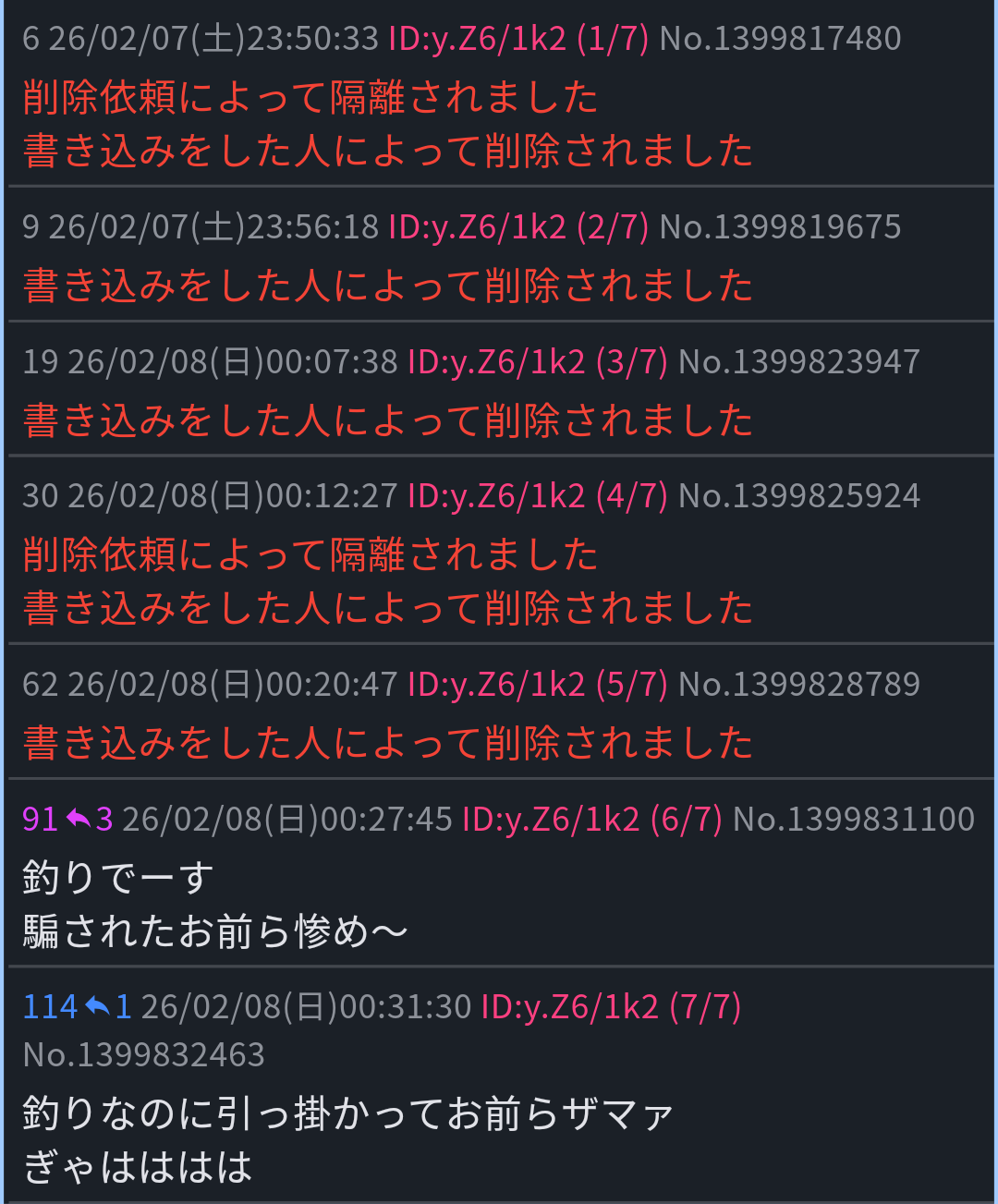Tap ID y.Z6/1k2 (5/7) on post 62
Screen dimensions: 998x1204
click(537, 686)
